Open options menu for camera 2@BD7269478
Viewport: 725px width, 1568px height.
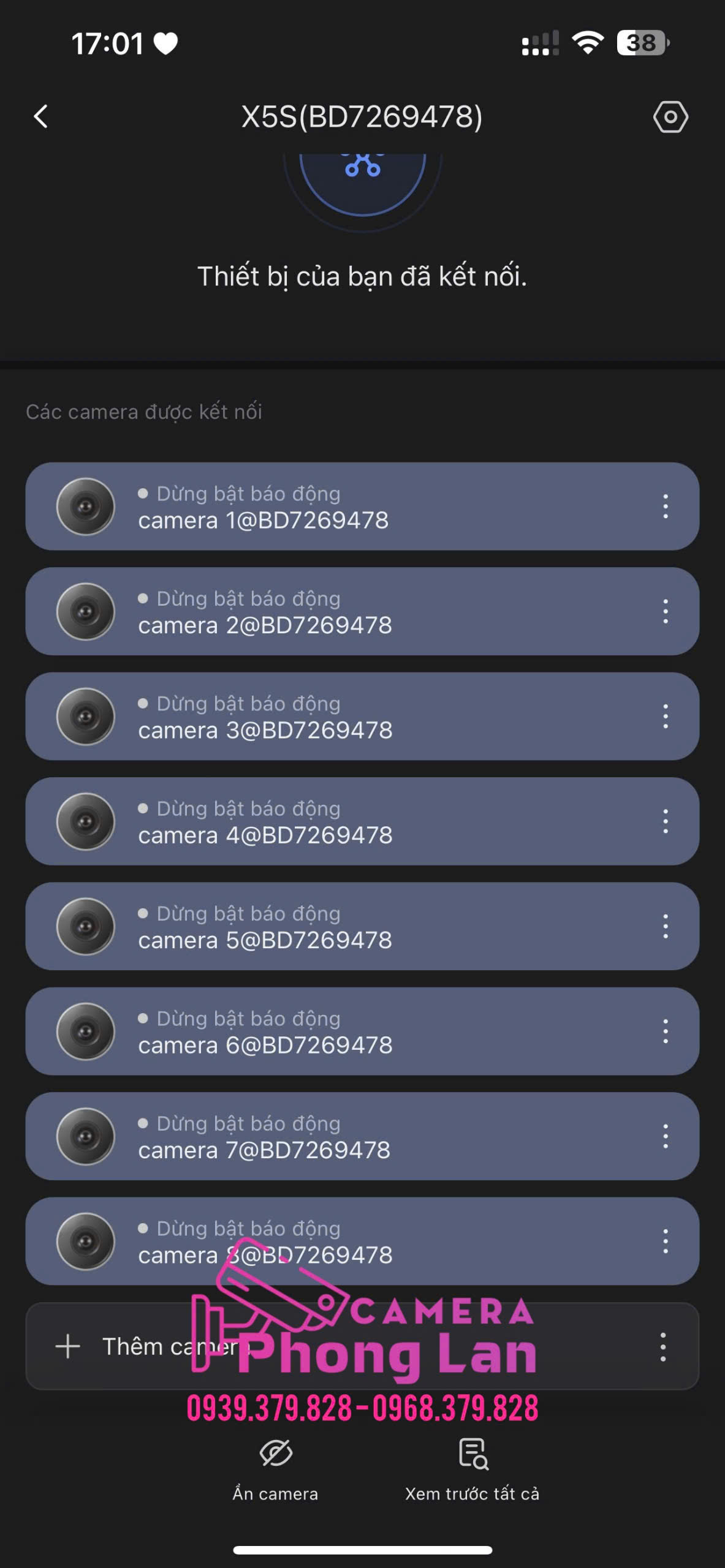pyautogui.click(x=665, y=611)
